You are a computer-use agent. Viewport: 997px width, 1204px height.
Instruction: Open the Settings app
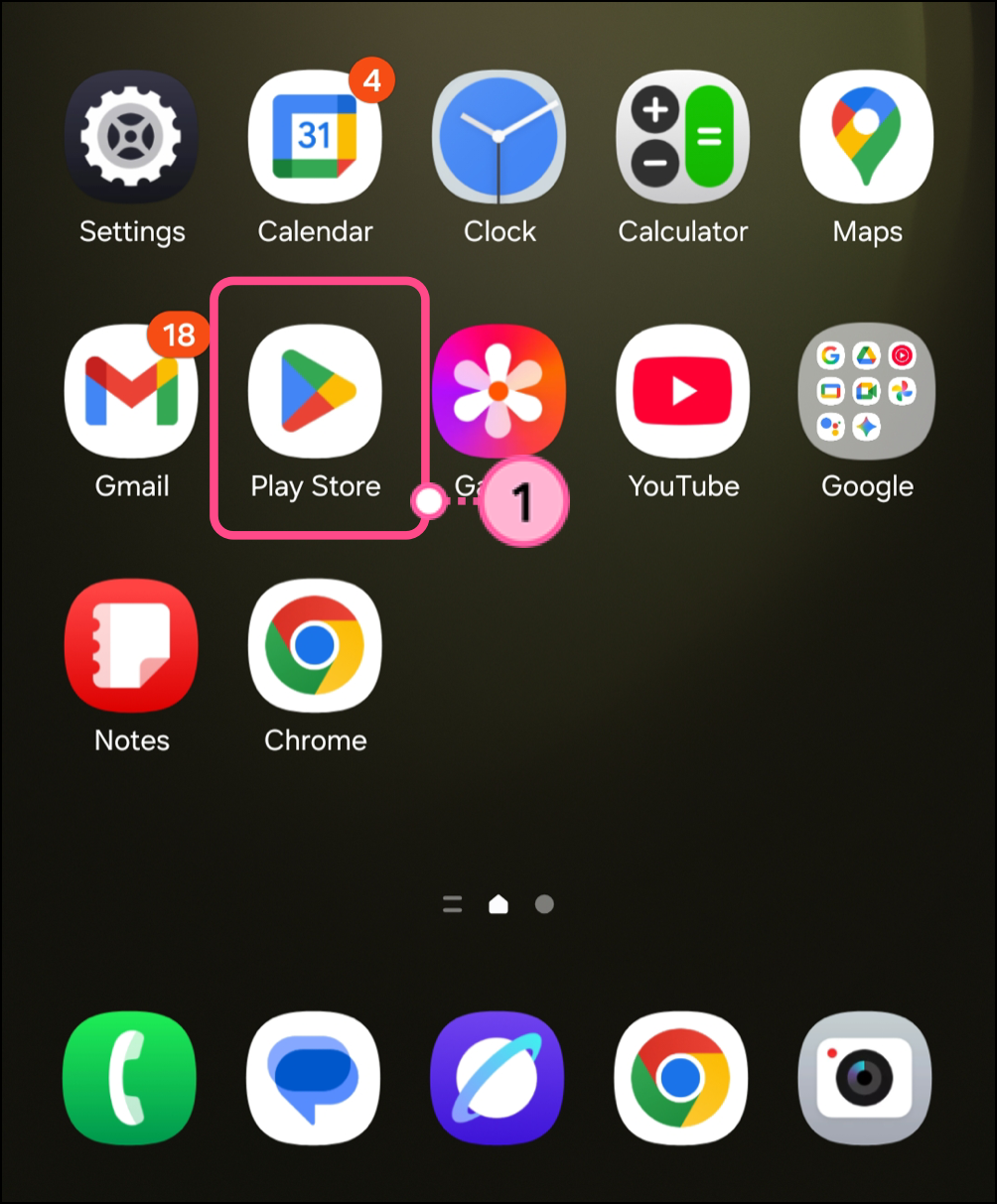pos(131,137)
